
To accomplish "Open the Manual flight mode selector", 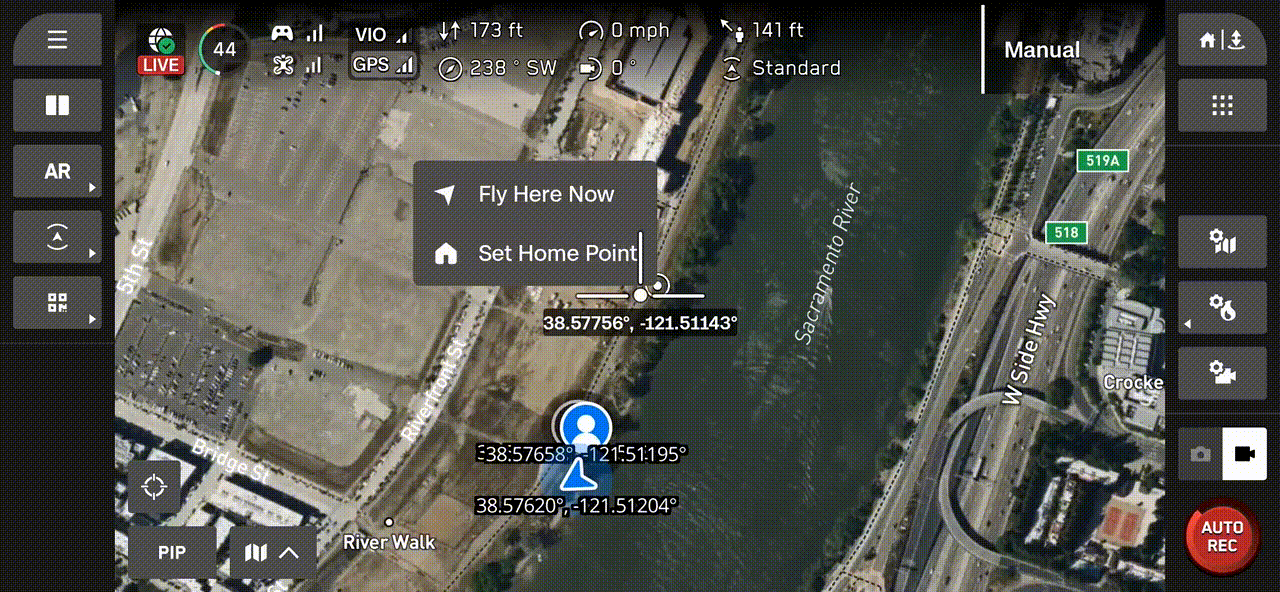I will click(x=1041, y=50).
